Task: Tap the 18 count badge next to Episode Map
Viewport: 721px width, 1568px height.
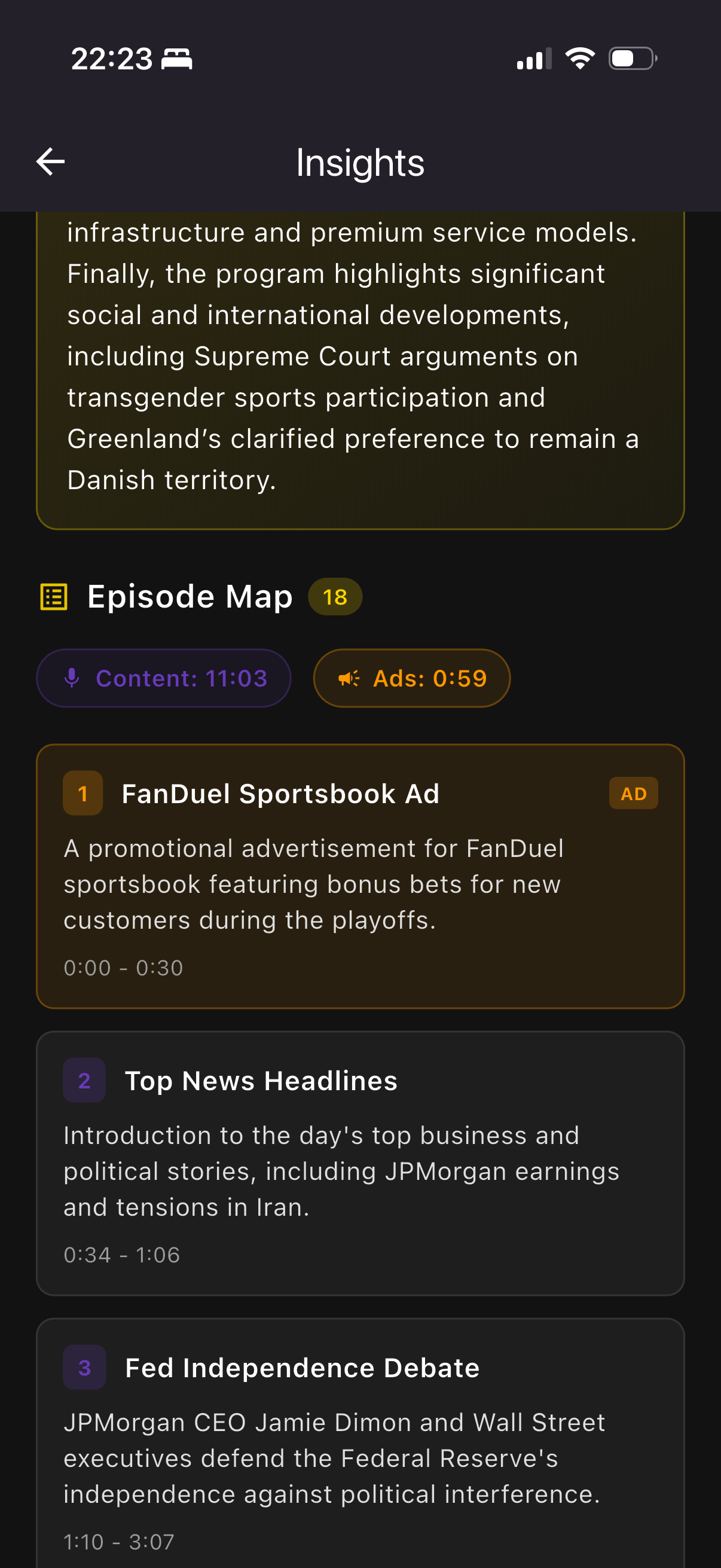Action: click(335, 597)
